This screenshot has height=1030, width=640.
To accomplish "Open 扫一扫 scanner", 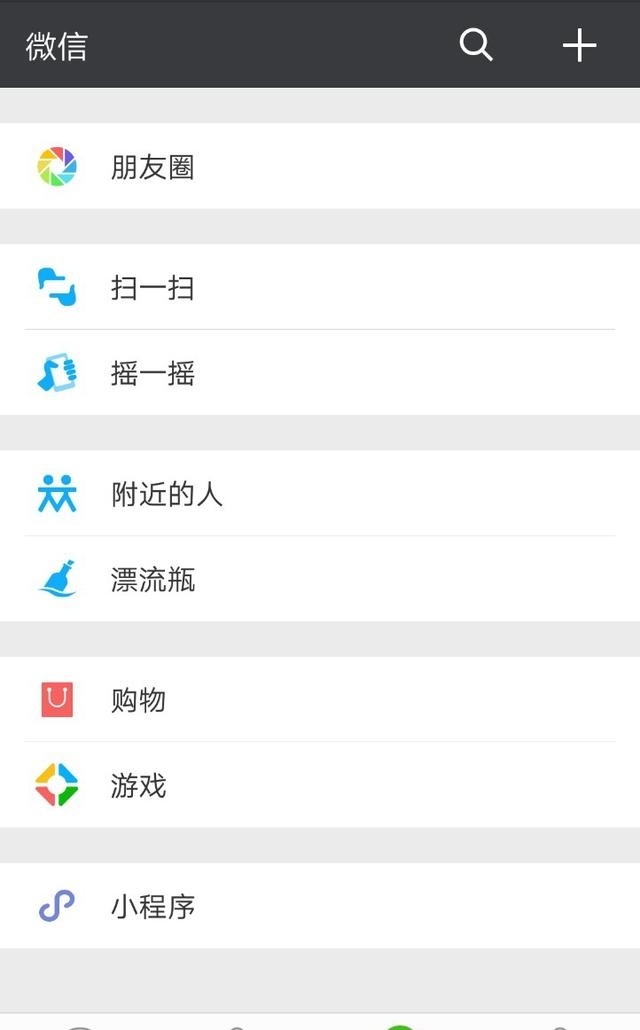I will 320,287.
